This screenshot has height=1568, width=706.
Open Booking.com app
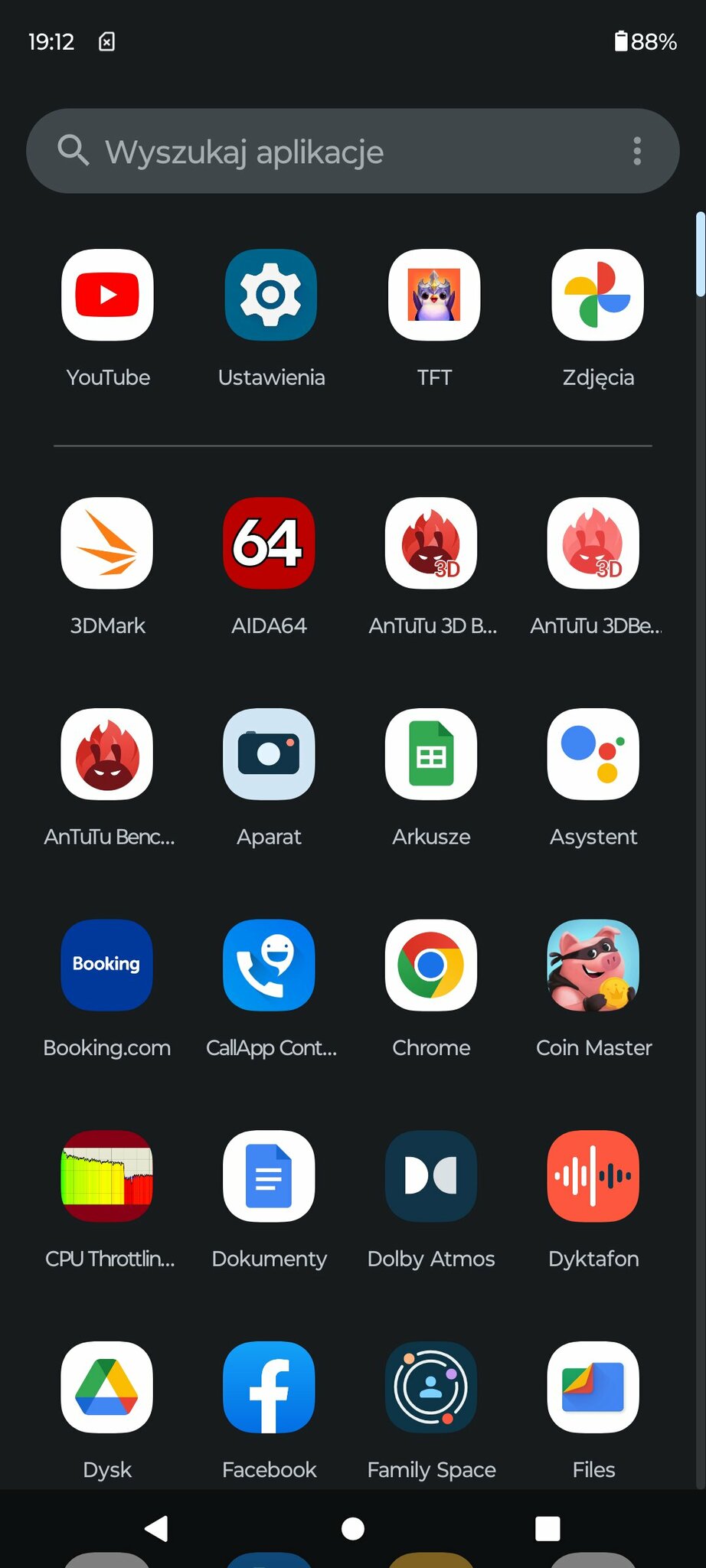[x=107, y=965]
